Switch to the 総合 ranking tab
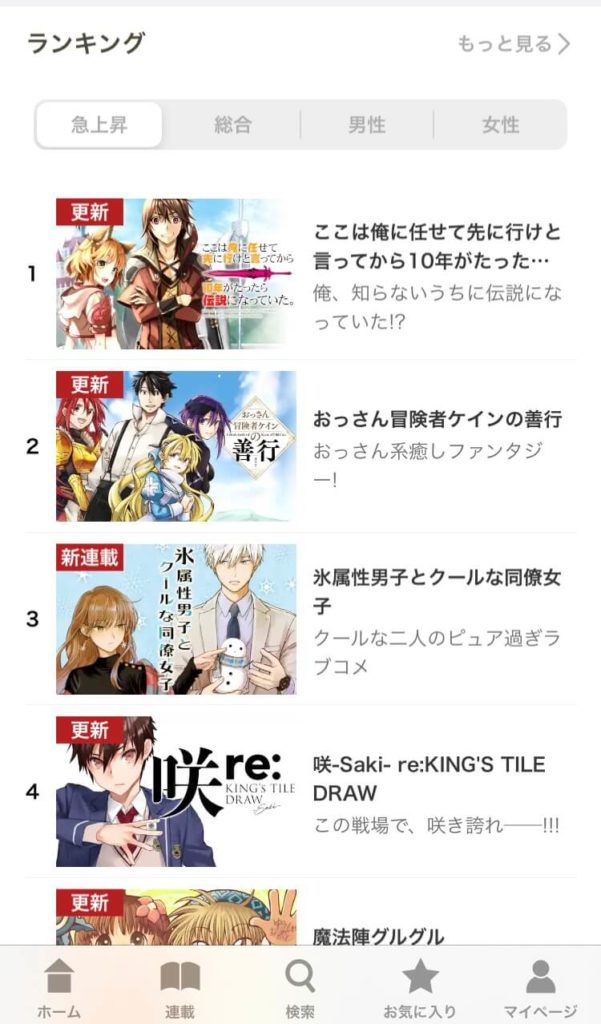 [233, 124]
